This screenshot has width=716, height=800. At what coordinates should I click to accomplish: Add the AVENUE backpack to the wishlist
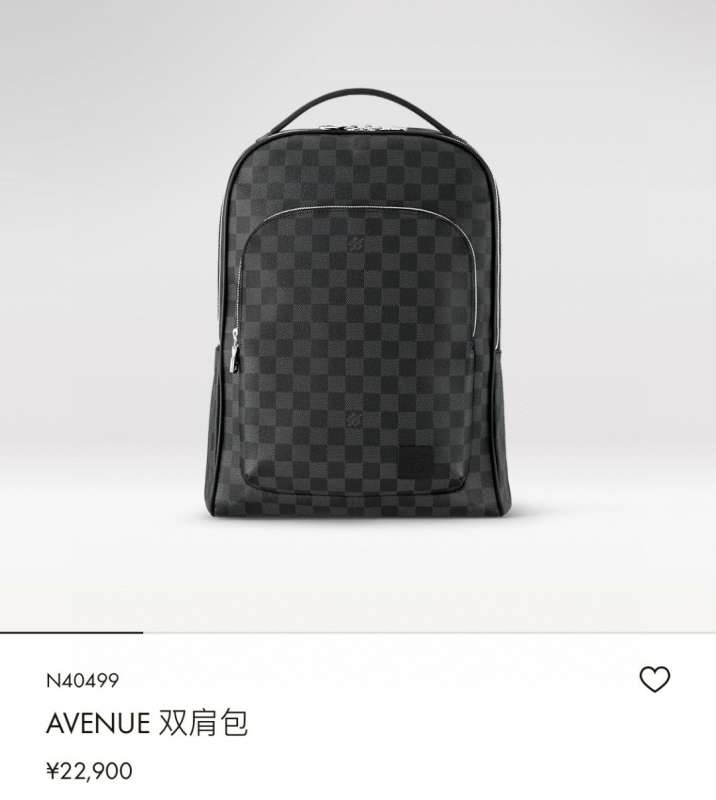pyautogui.click(x=654, y=680)
